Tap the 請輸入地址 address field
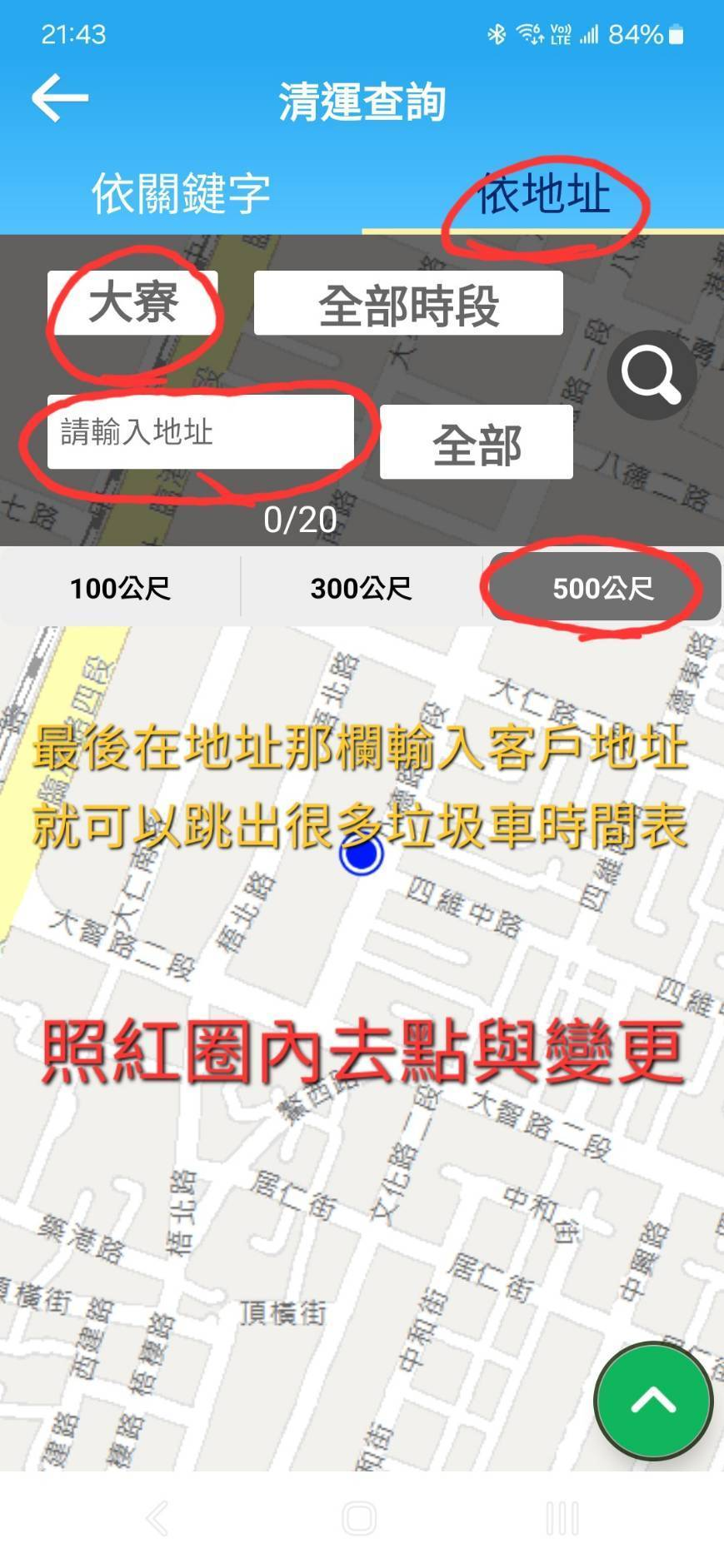 201,432
